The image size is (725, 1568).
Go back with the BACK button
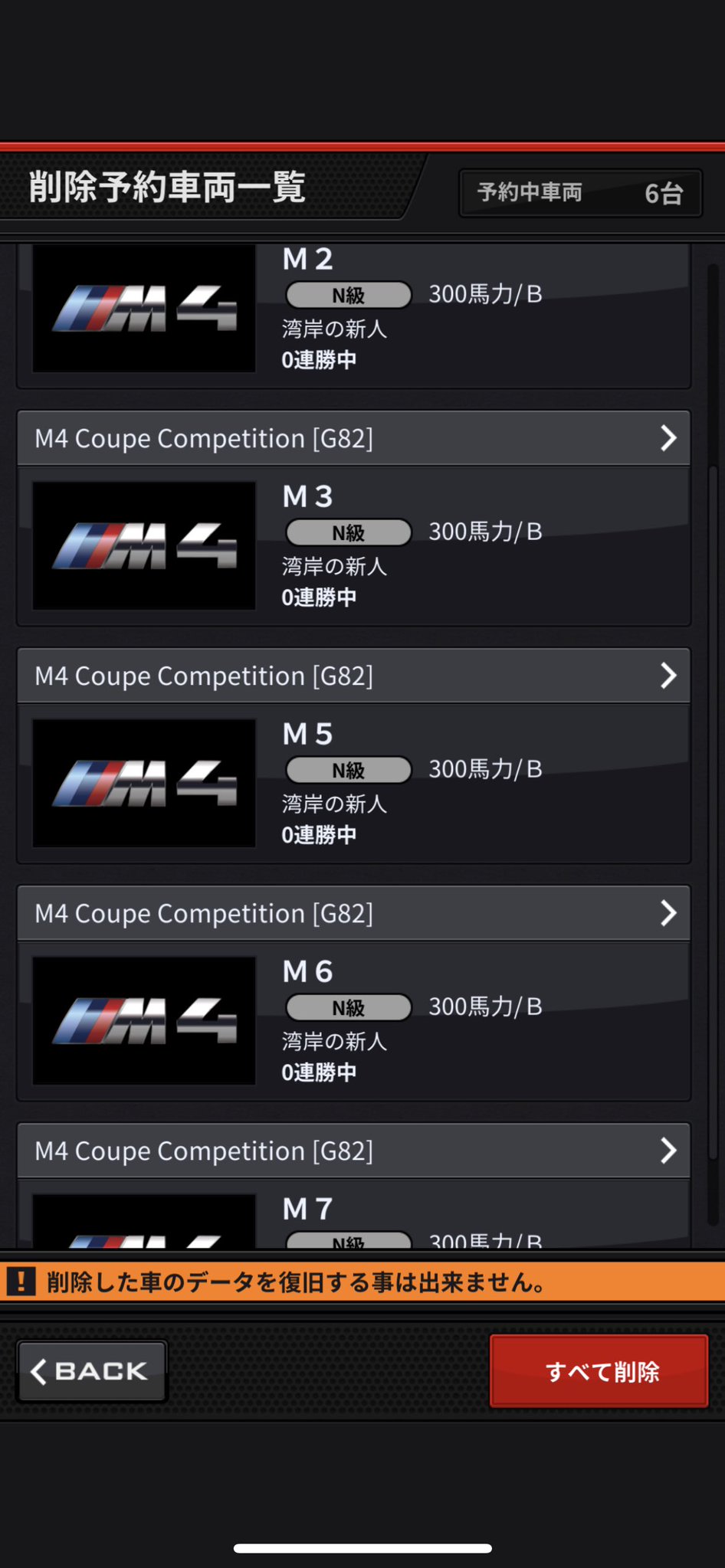92,1371
